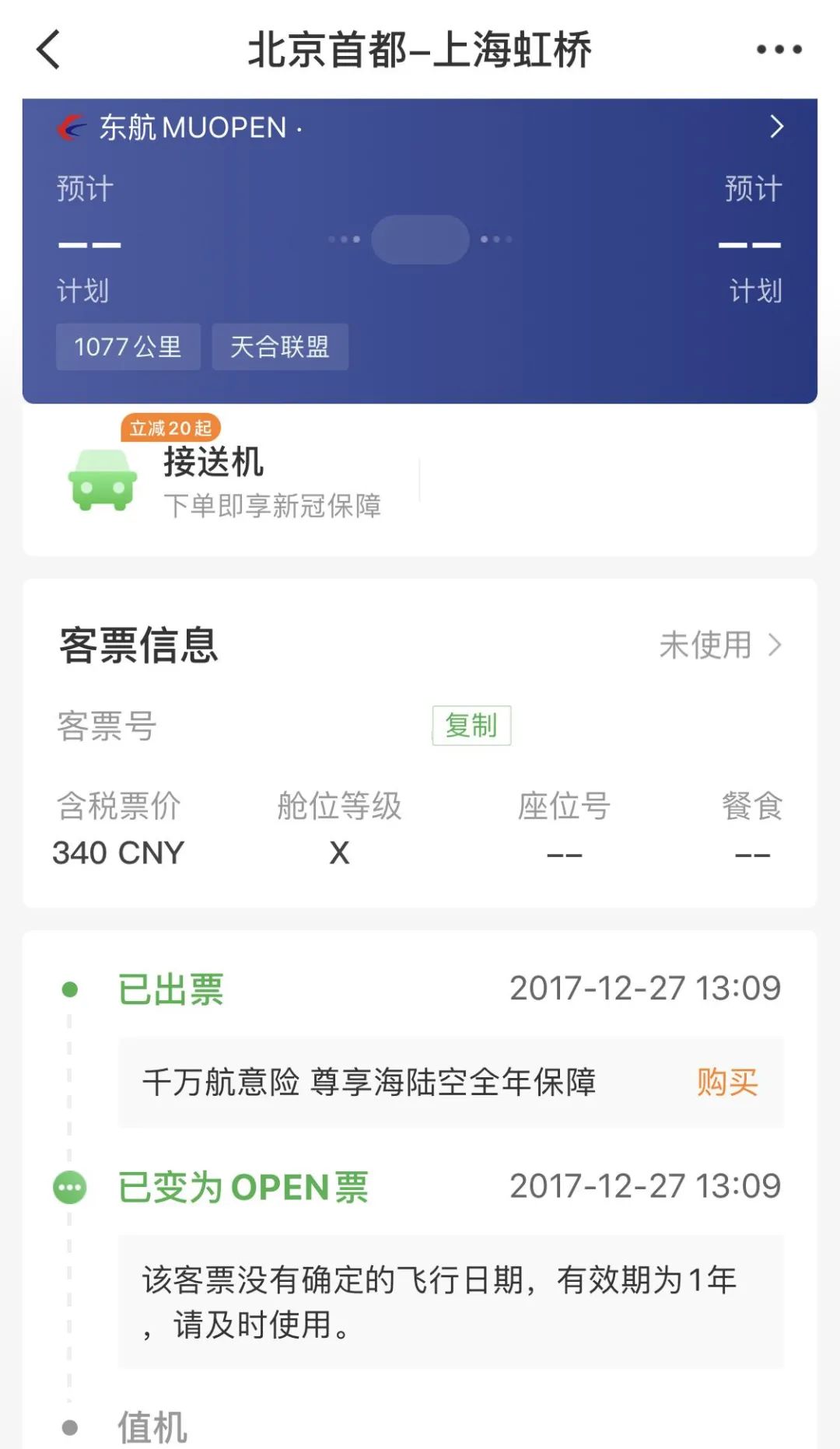
Task: Select the 天合联盟 alliance tag
Action: coord(280,348)
